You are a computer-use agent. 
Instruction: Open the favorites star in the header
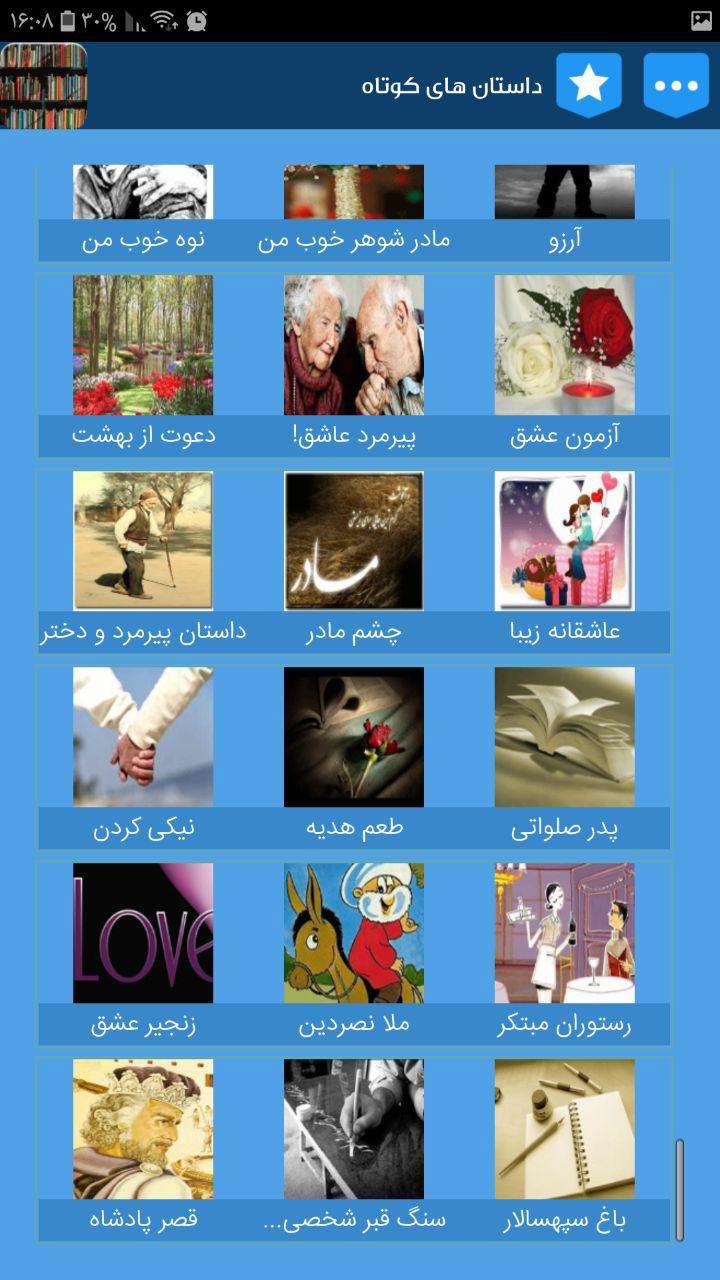589,85
